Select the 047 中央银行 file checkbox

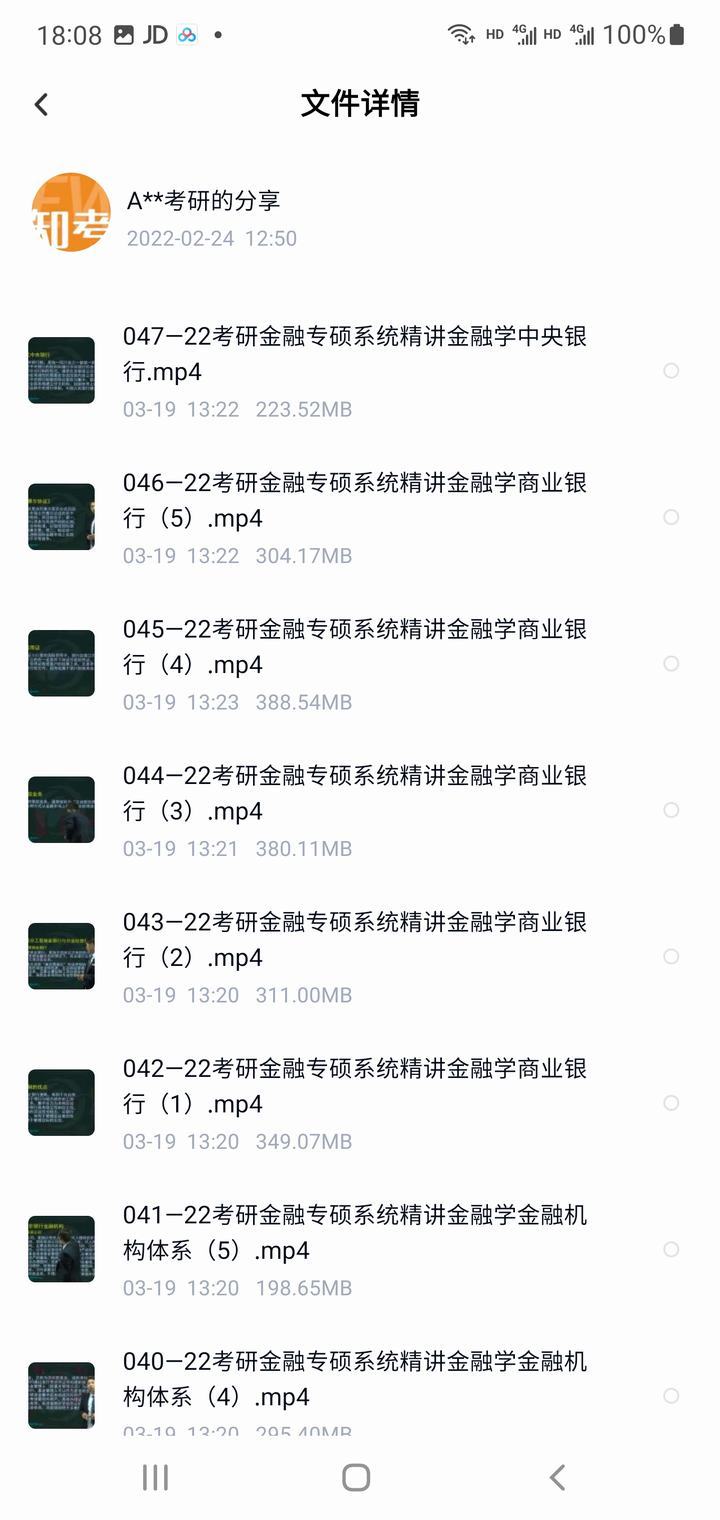[x=671, y=371]
